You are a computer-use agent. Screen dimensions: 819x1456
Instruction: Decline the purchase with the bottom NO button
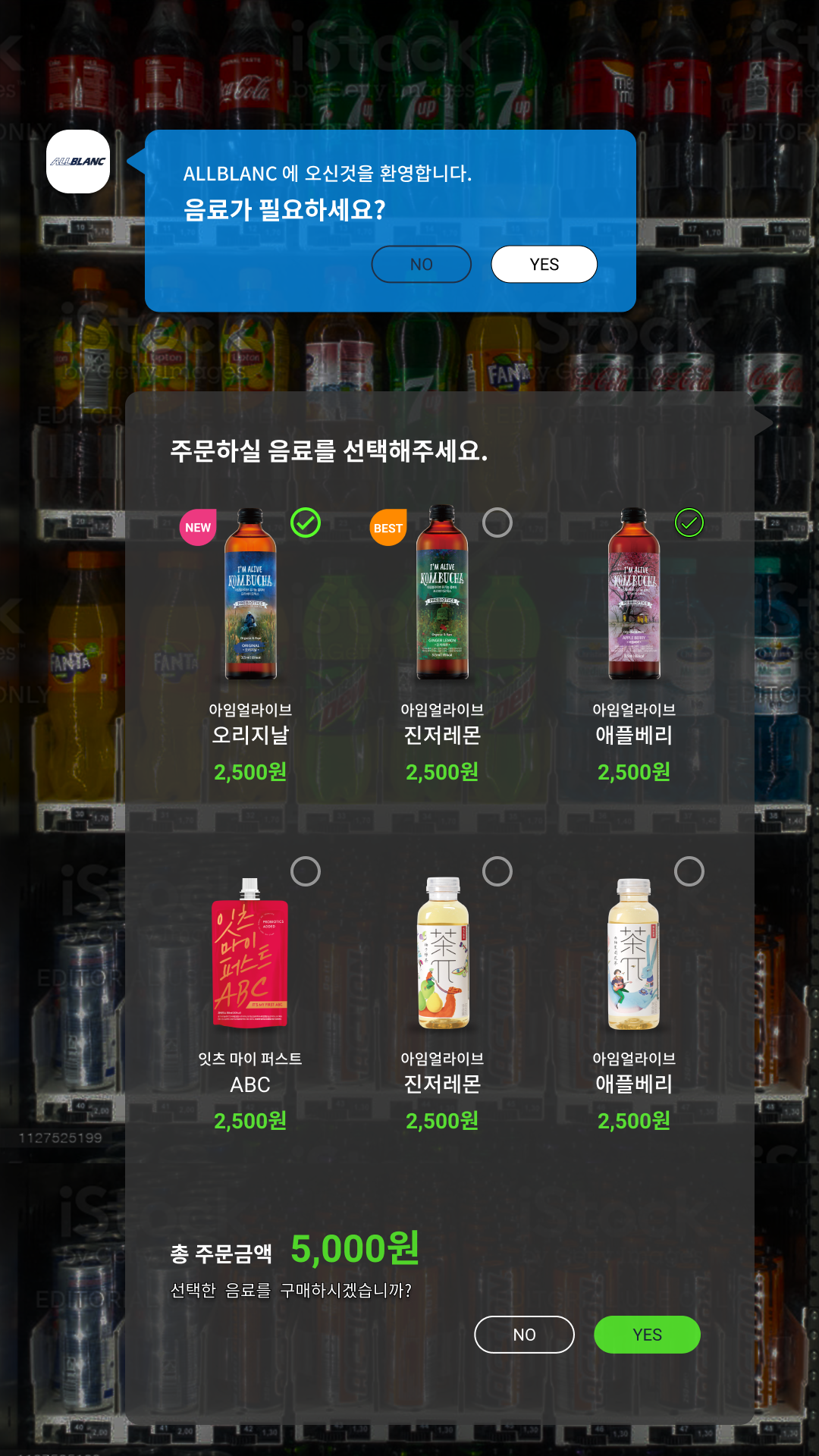pyautogui.click(x=524, y=1334)
